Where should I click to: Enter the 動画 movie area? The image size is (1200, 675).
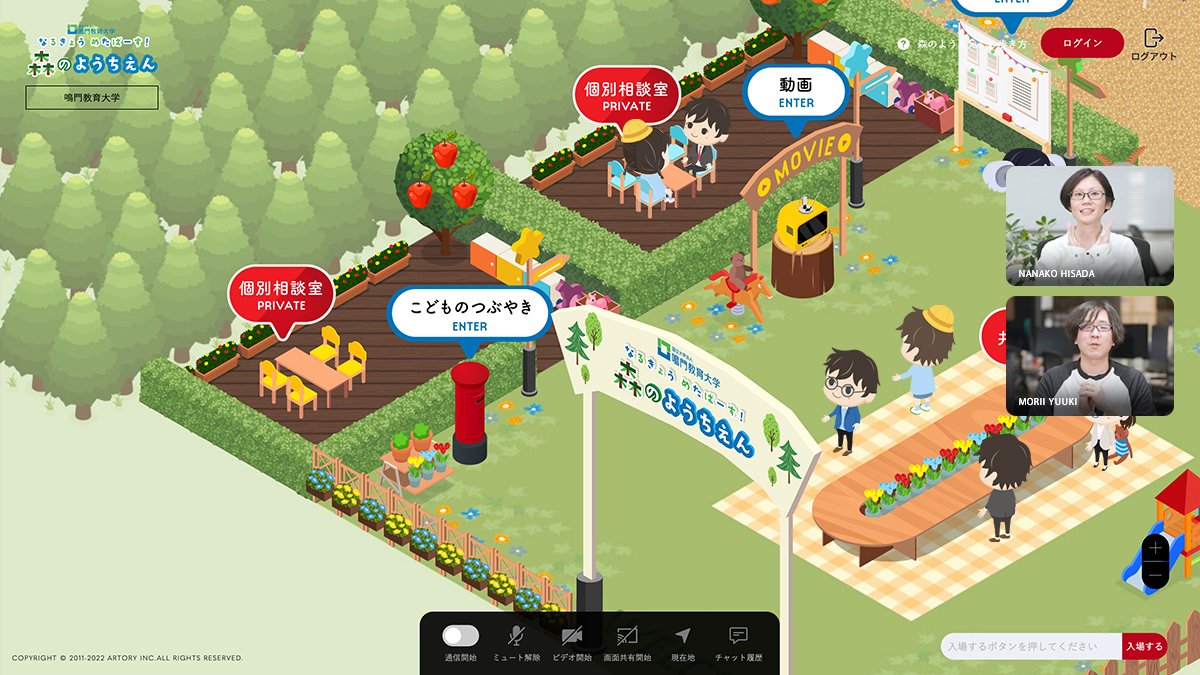(x=796, y=93)
